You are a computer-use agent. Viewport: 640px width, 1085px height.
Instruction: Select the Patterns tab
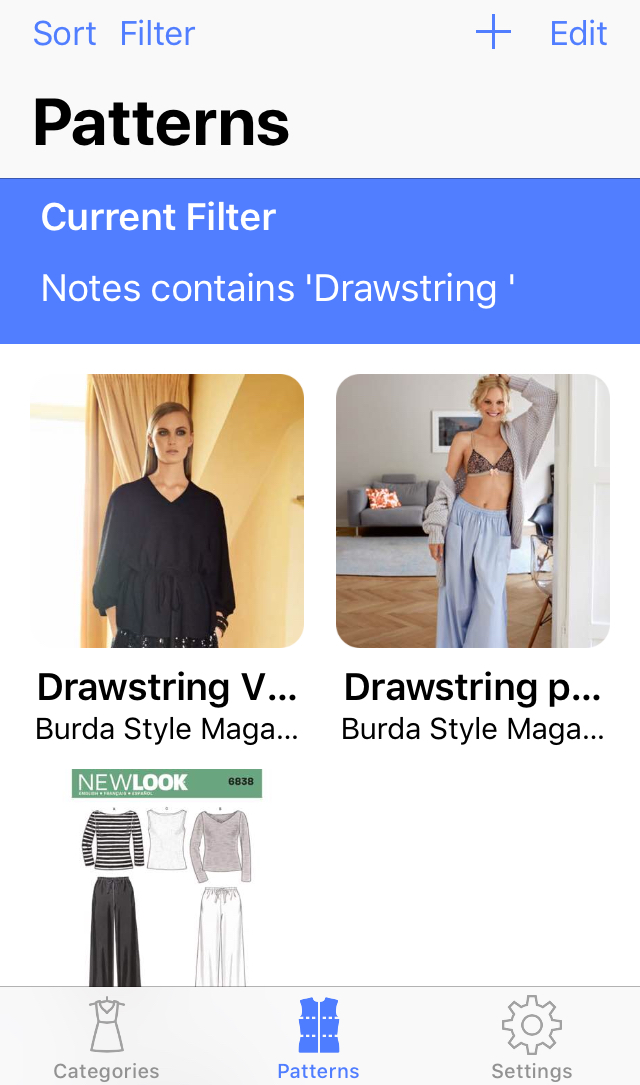pyautogui.click(x=319, y=1038)
